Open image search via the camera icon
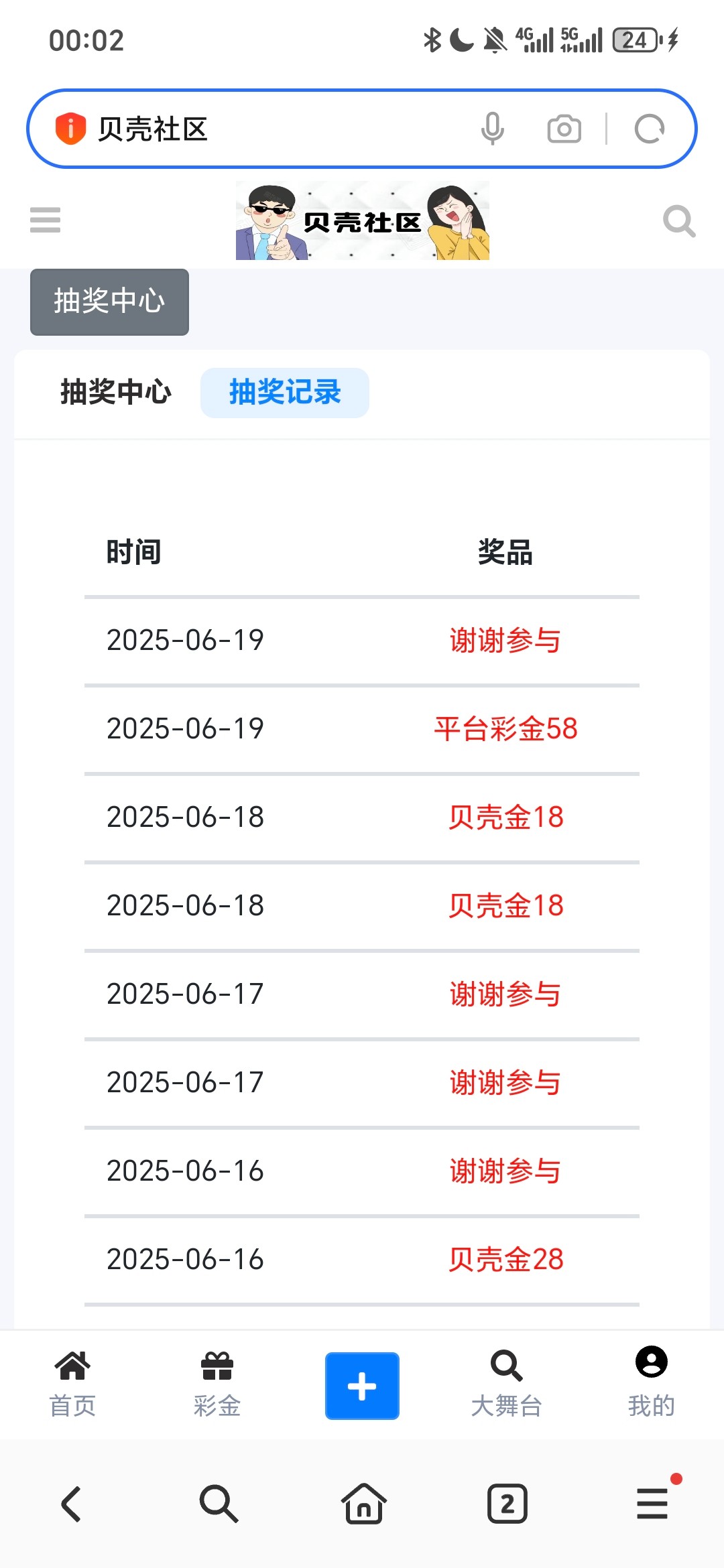The image size is (724, 1568). point(563,128)
